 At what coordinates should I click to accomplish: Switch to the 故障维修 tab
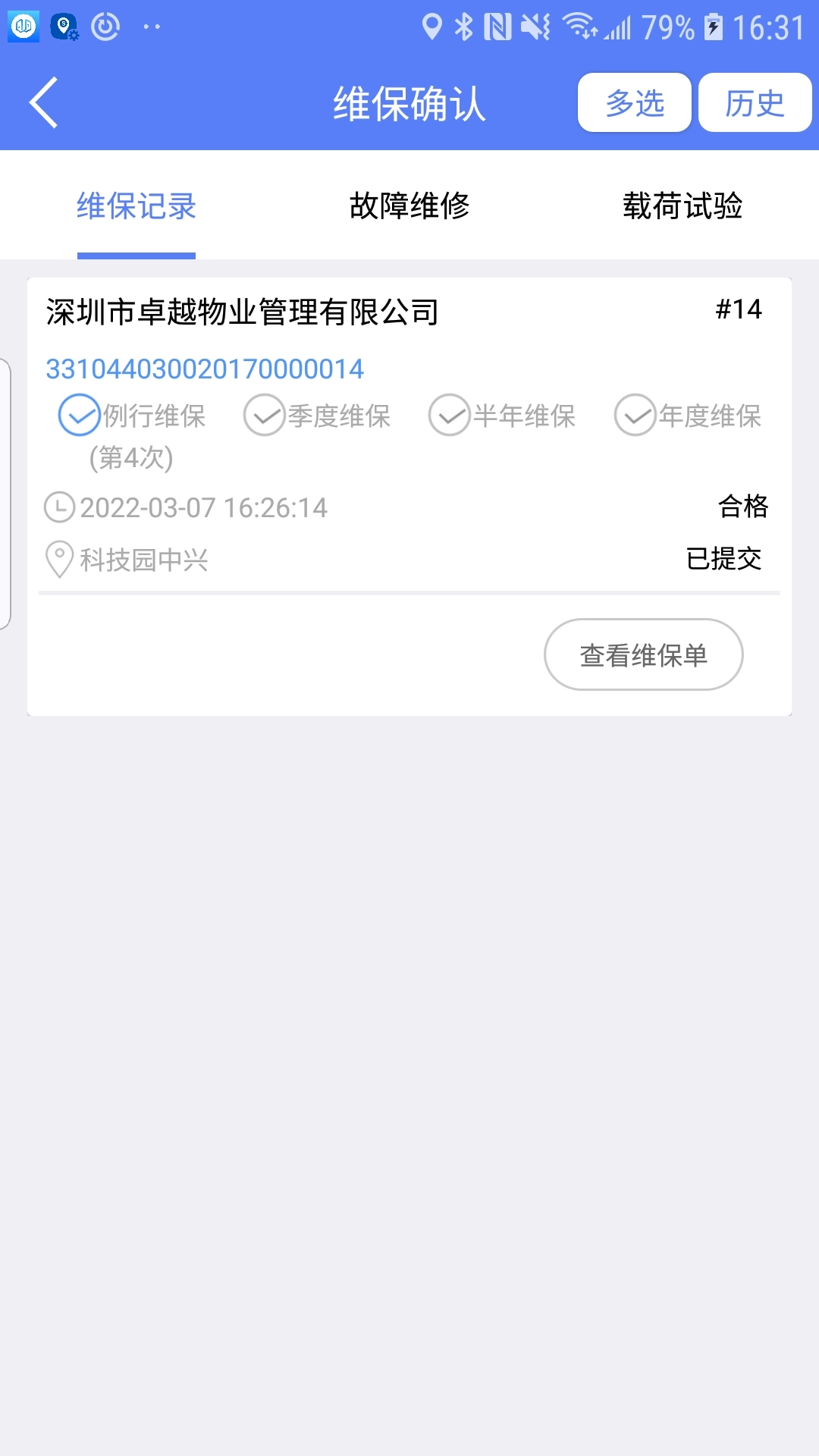pos(409,206)
